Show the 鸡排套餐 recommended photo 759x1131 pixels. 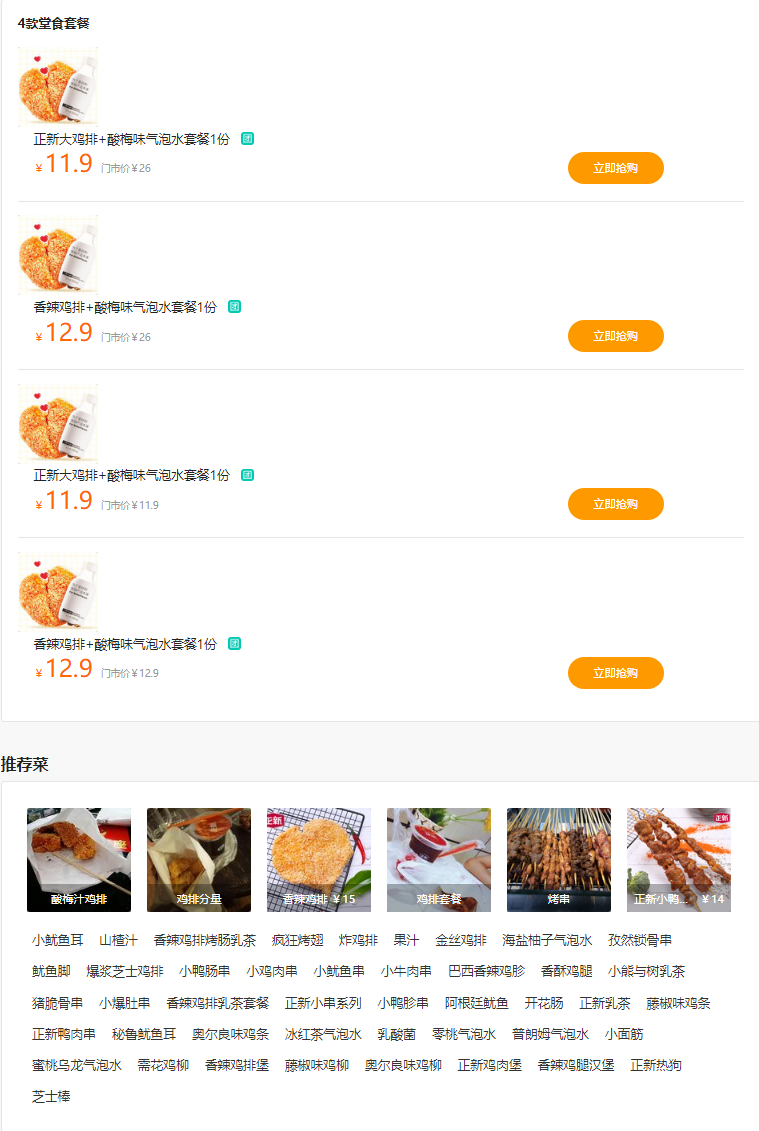[x=439, y=859]
